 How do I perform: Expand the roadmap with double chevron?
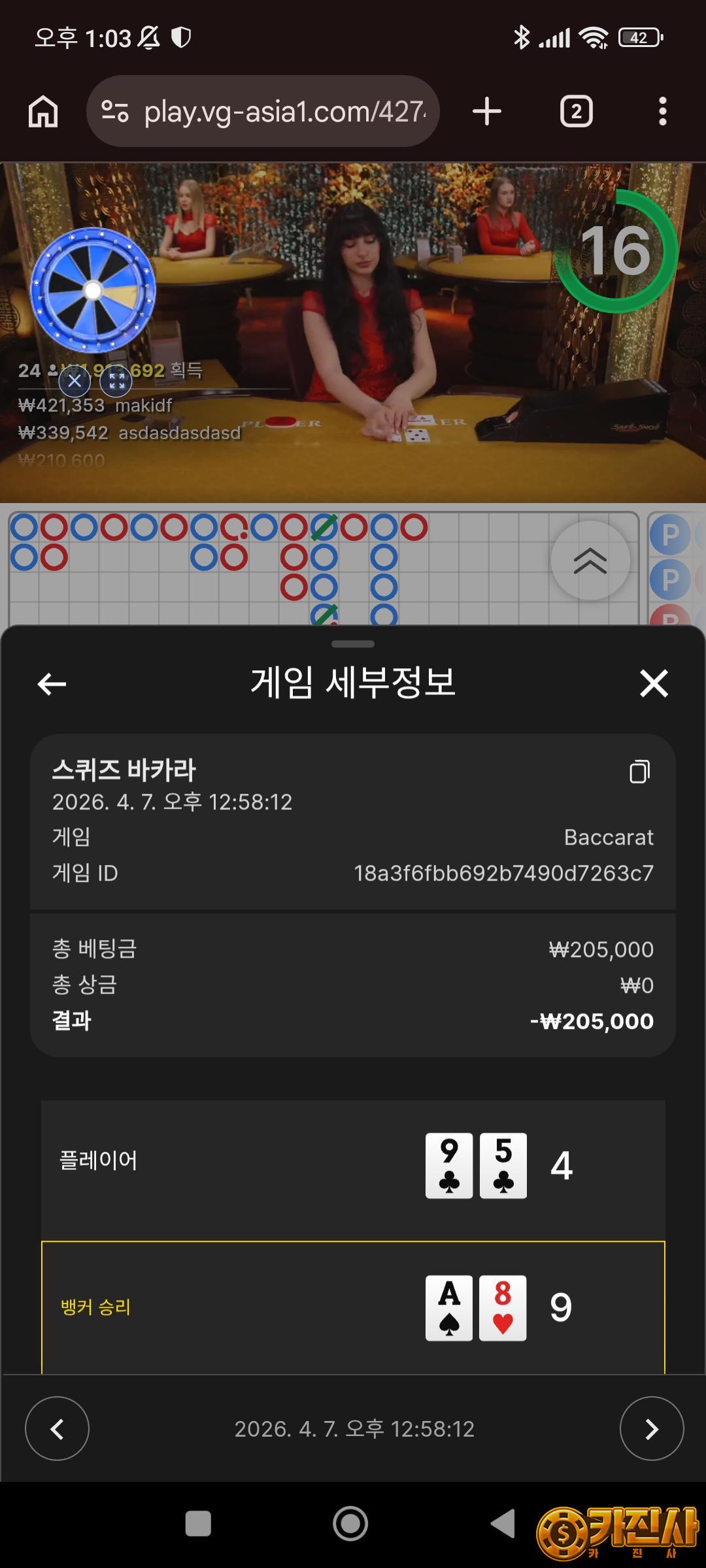click(x=590, y=561)
